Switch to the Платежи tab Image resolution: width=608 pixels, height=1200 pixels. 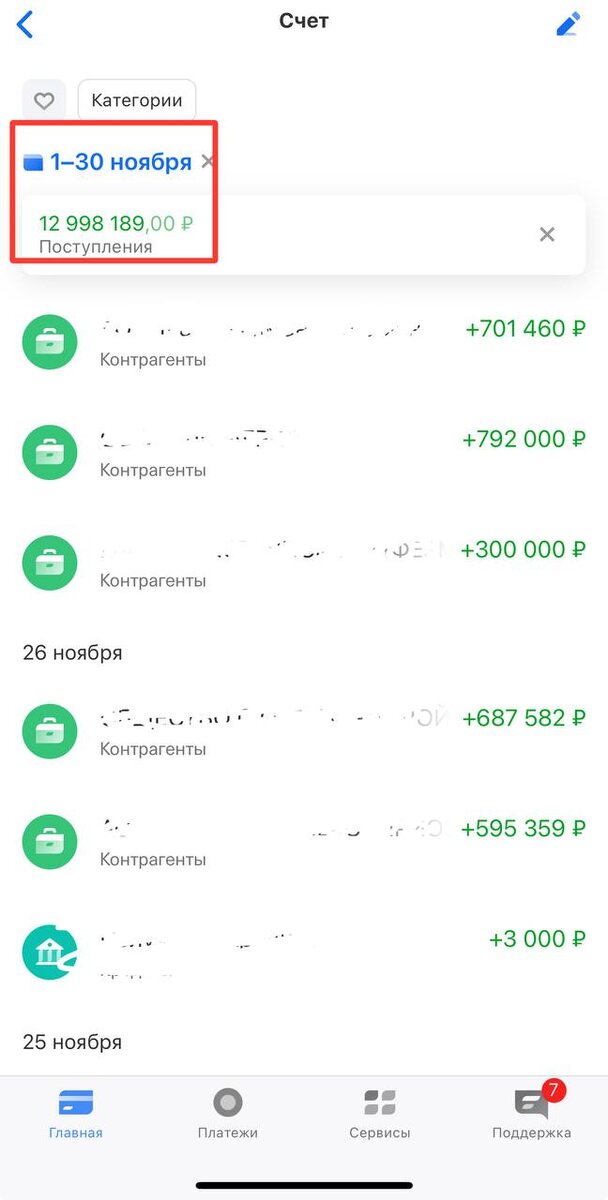(228, 1114)
